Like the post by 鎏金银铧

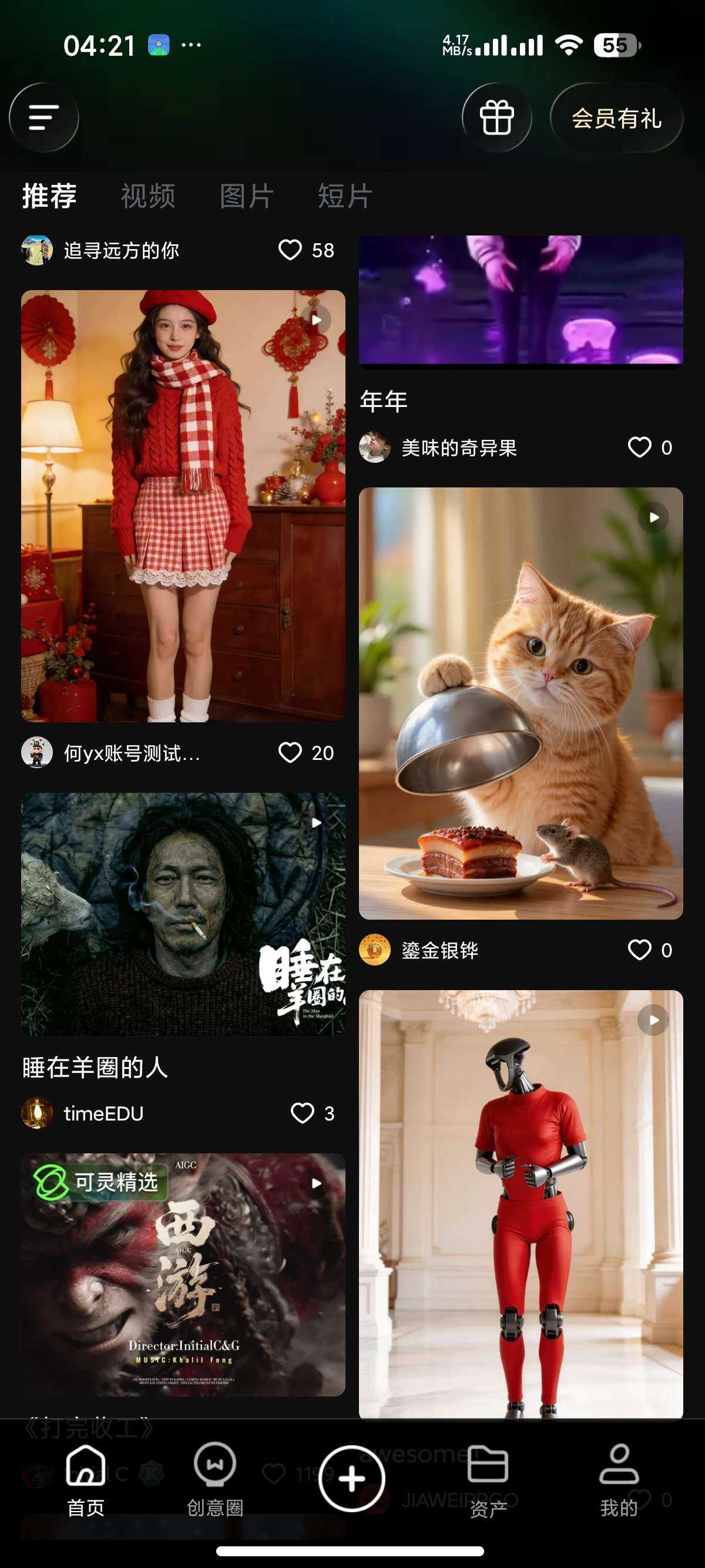click(639, 950)
